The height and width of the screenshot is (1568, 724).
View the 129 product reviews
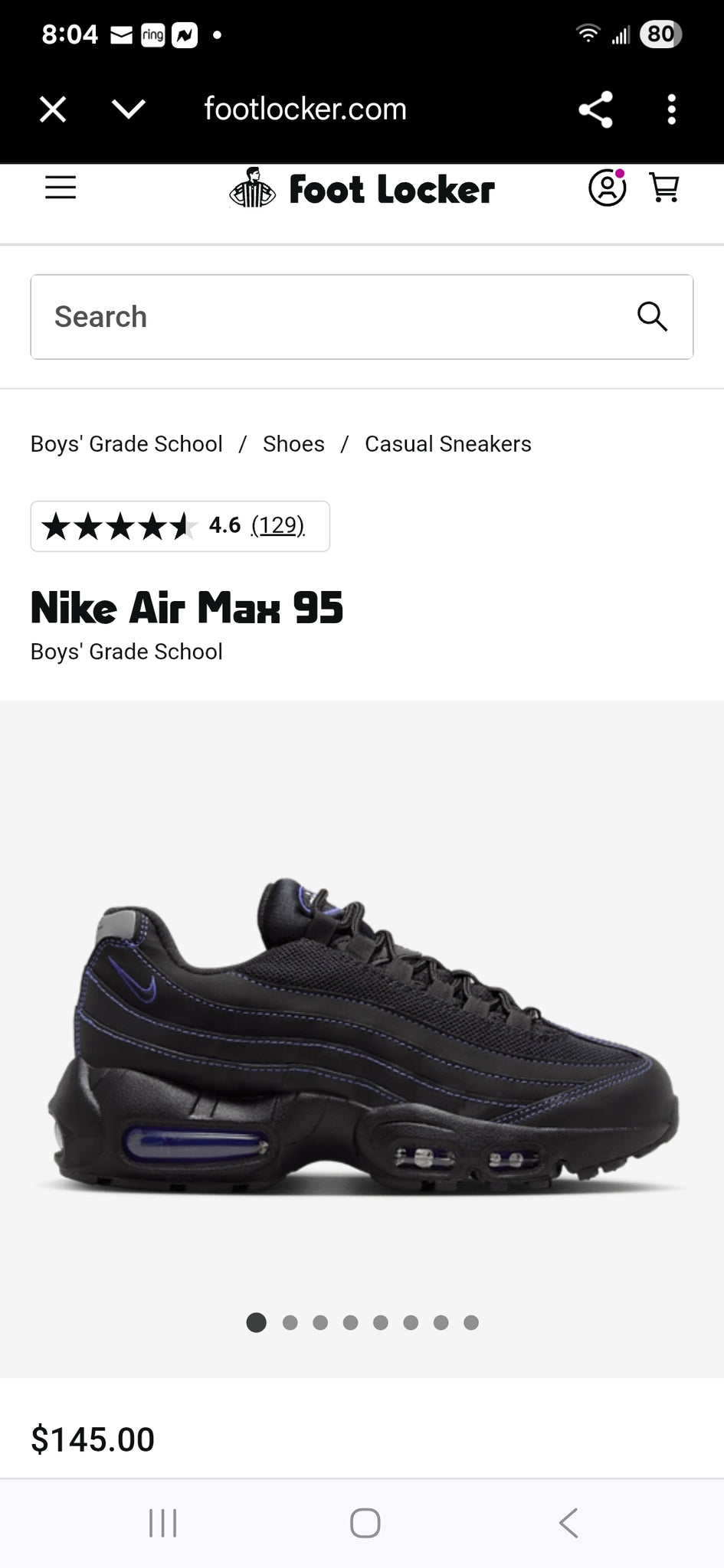click(x=278, y=525)
